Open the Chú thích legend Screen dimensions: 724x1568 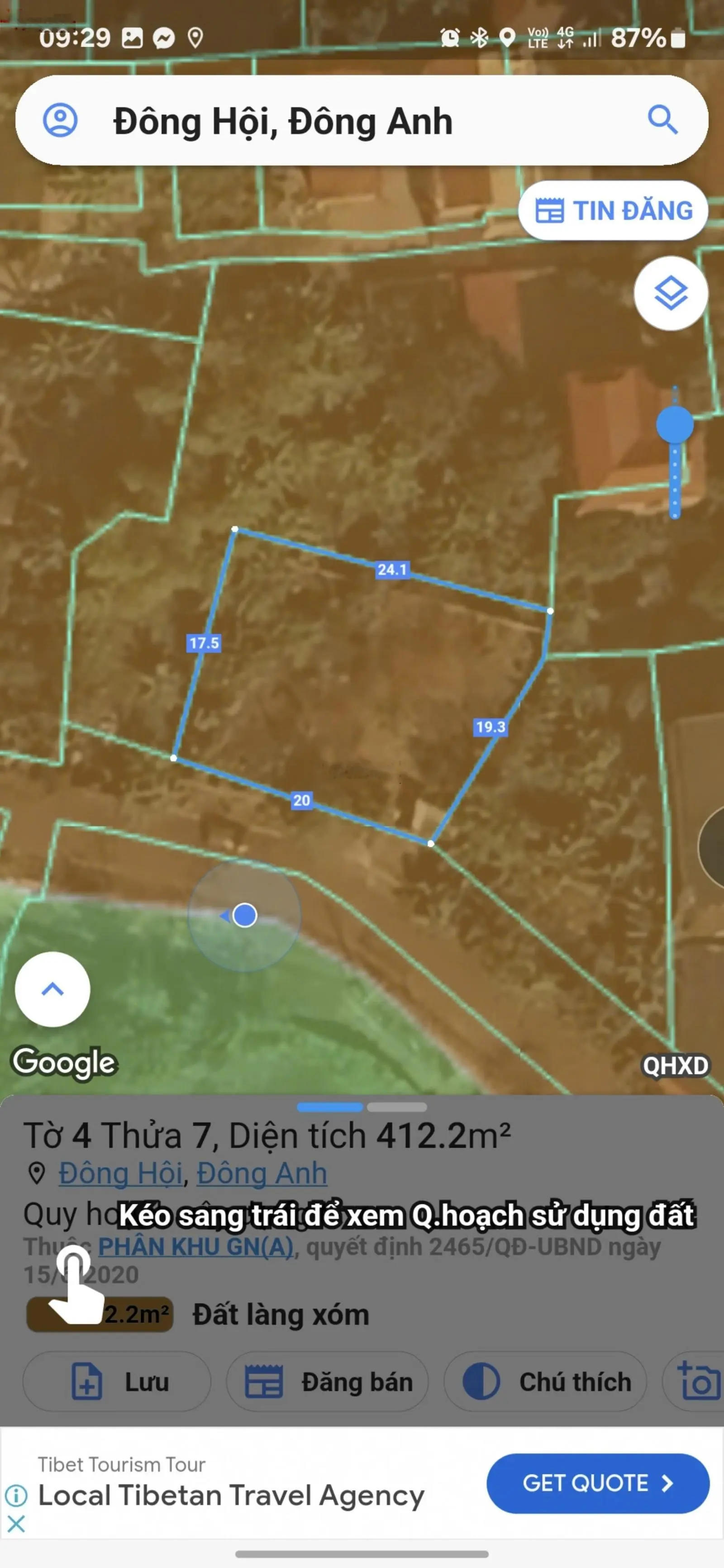click(545, 1382)
